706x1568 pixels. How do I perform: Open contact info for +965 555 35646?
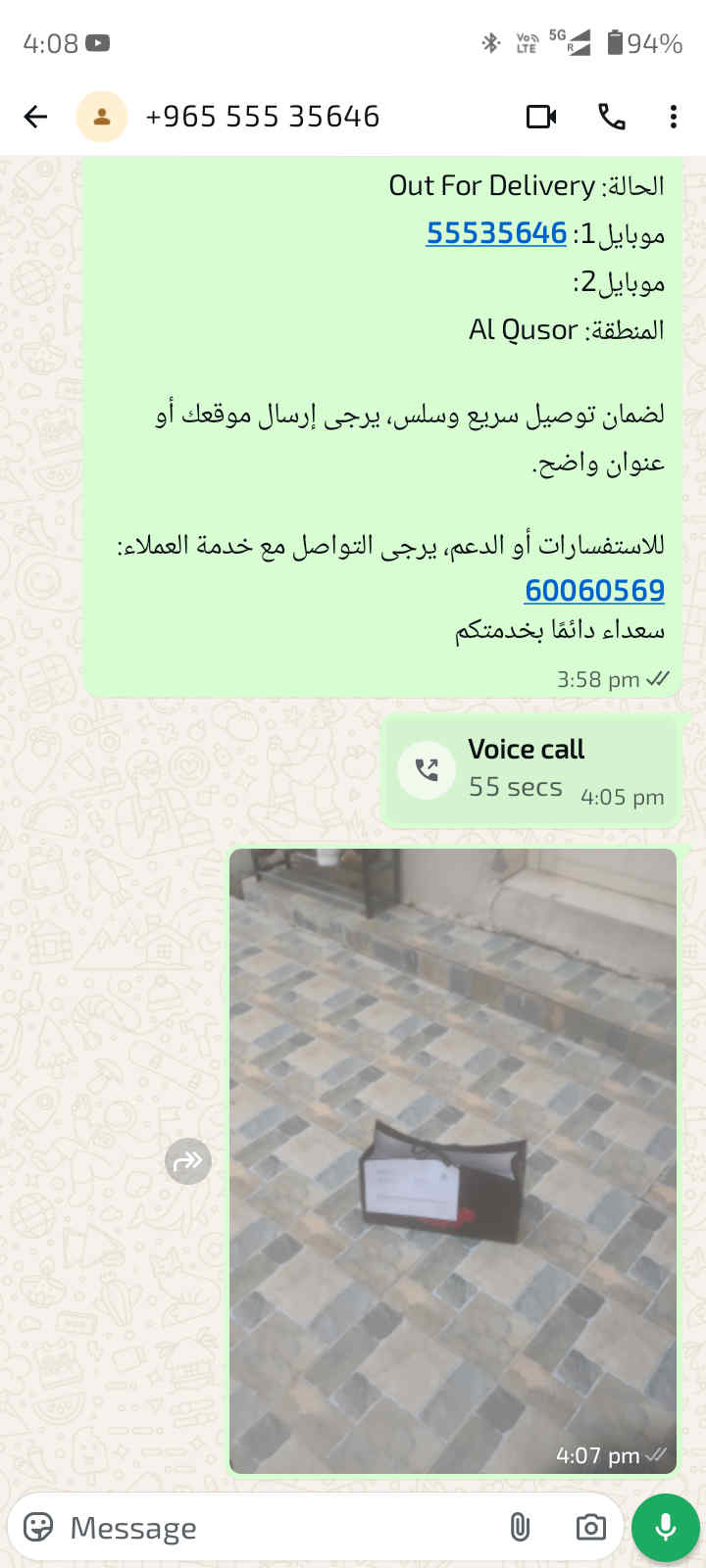(x=262, y=117)
